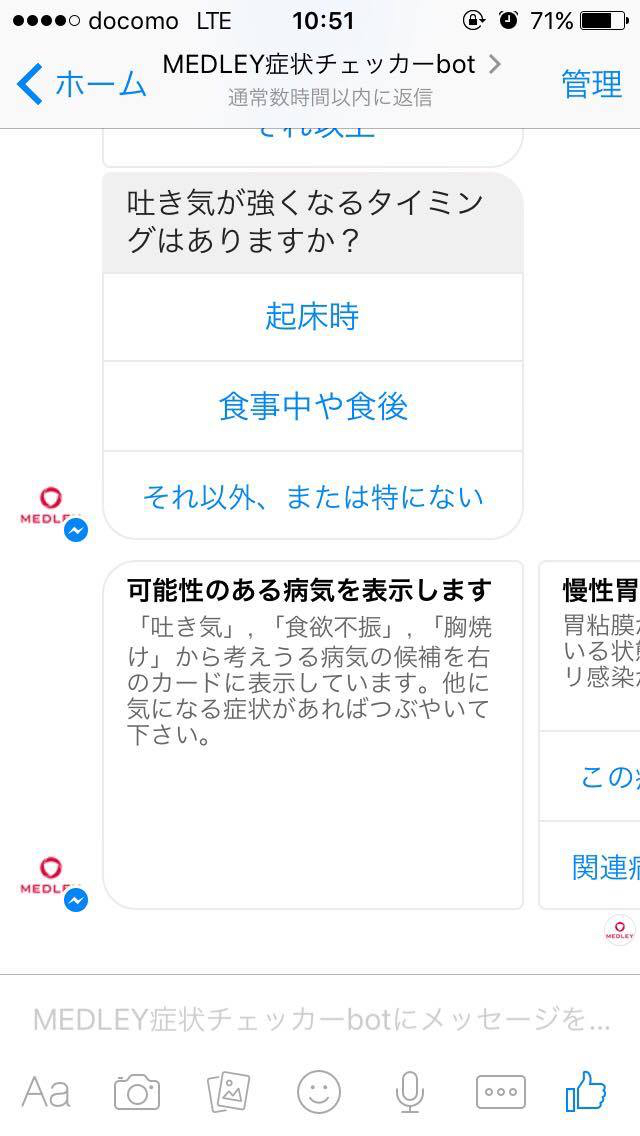Tap the 関連 button on the disease card
The image size is (640, 1136).
point(604,866)
